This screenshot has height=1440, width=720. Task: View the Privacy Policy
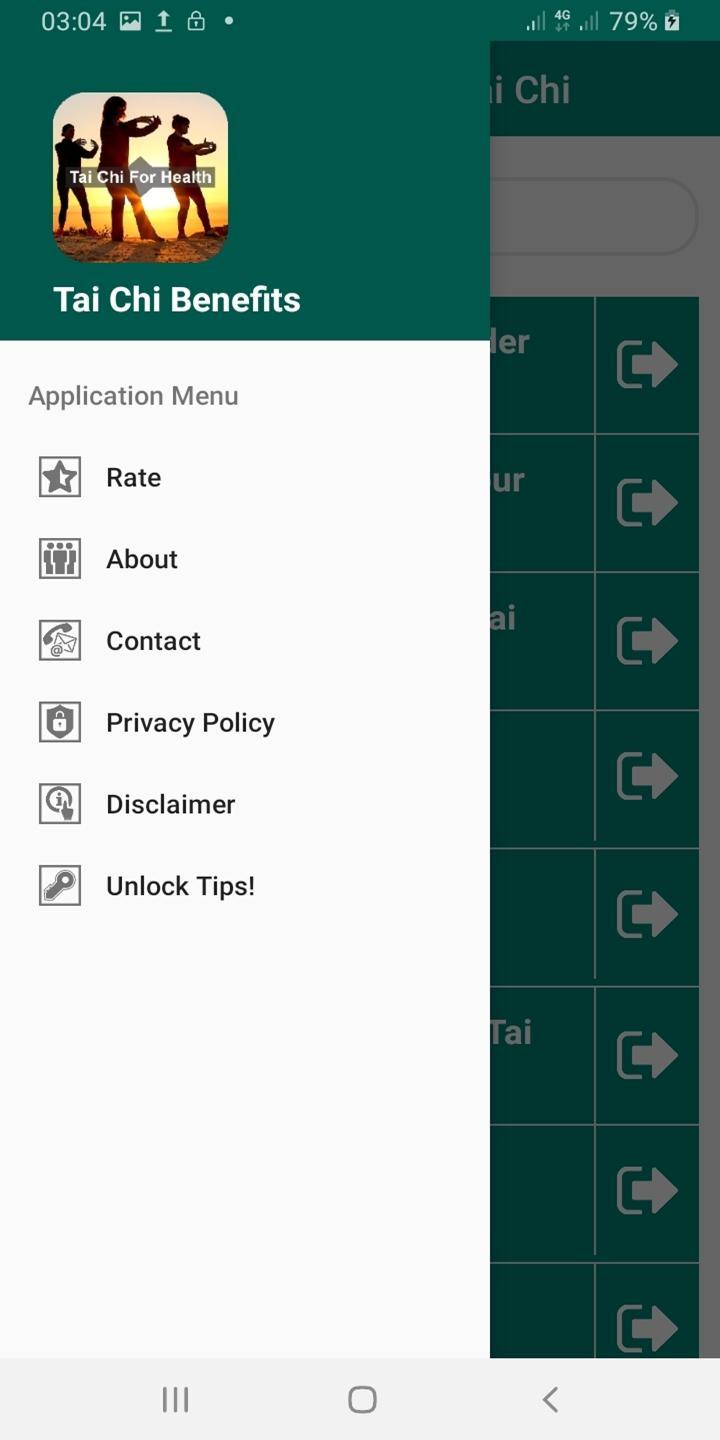tap(245, 723)
